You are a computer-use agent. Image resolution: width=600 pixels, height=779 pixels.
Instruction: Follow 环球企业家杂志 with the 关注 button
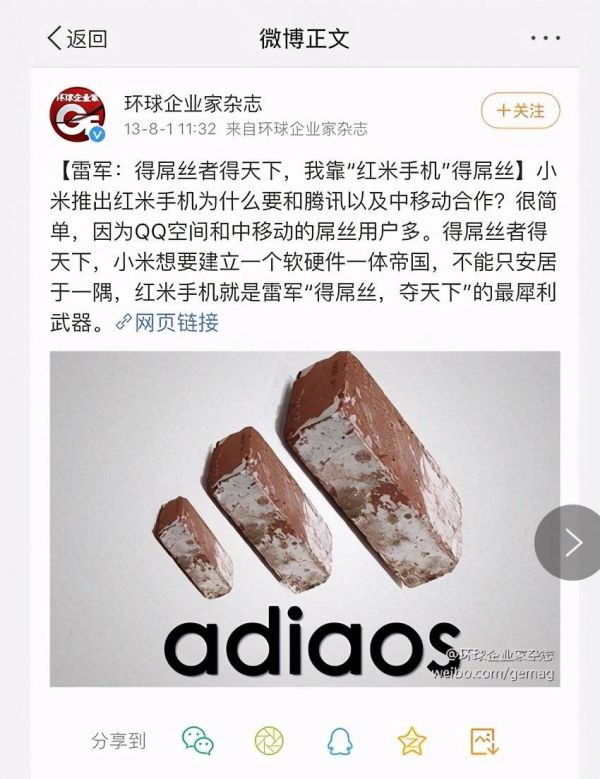[x=520, y=111]
